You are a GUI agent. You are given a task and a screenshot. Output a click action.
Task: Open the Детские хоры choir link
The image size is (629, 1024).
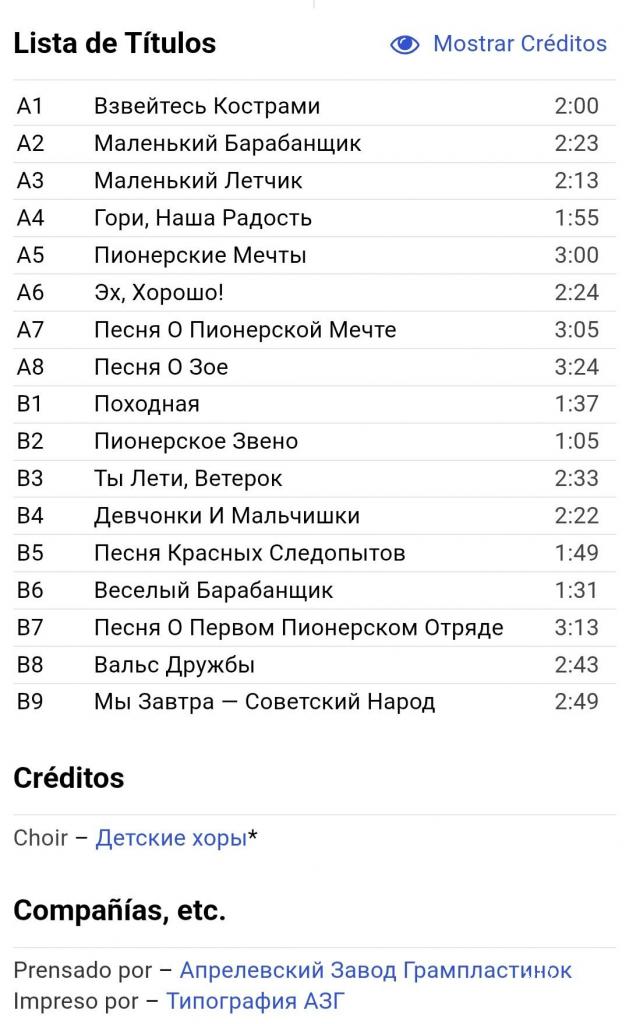click(171, 838)
